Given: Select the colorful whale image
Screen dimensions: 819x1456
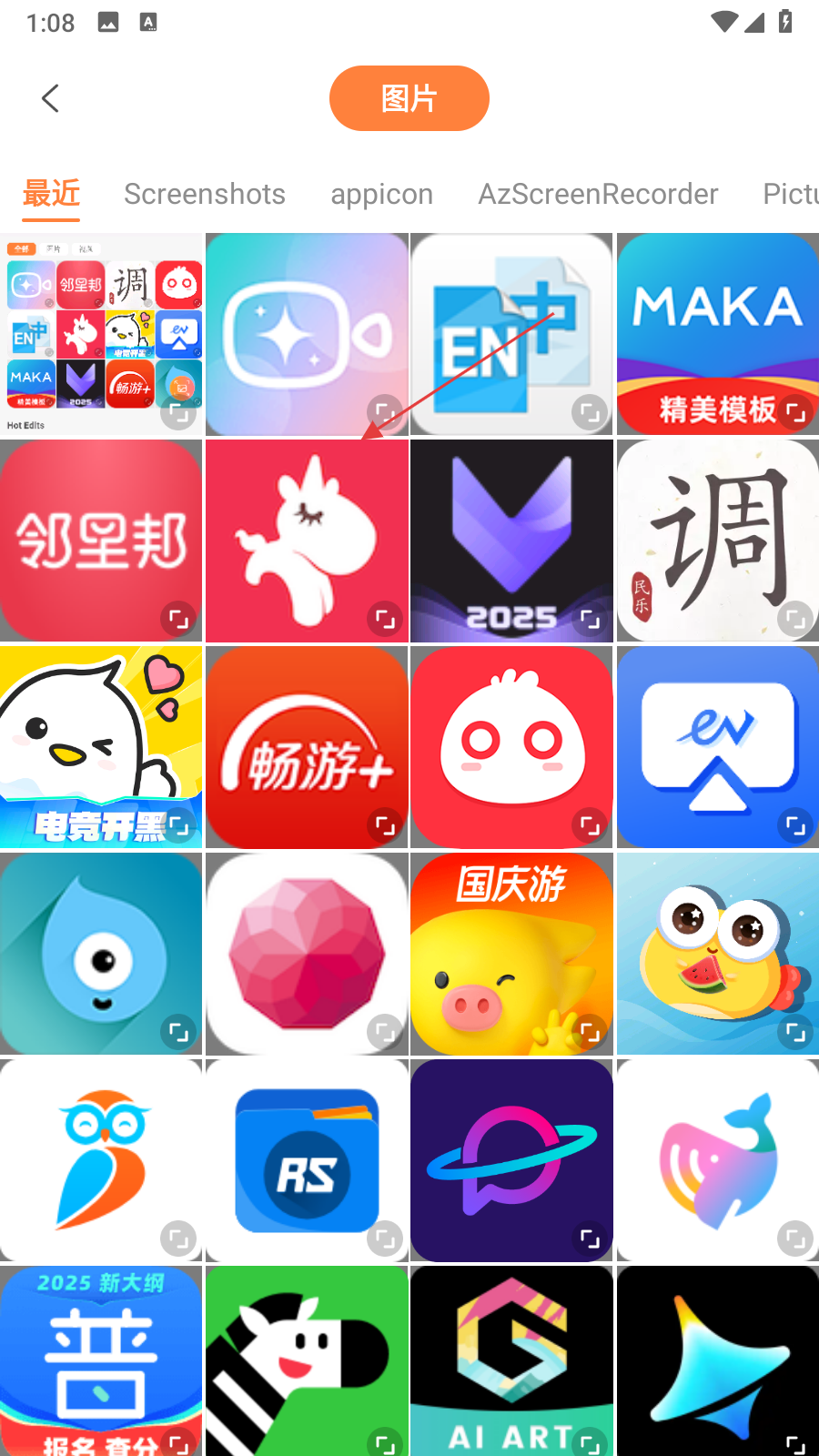Looking at the screenshot, I should pyautogui.click(x=717, y=1159).
